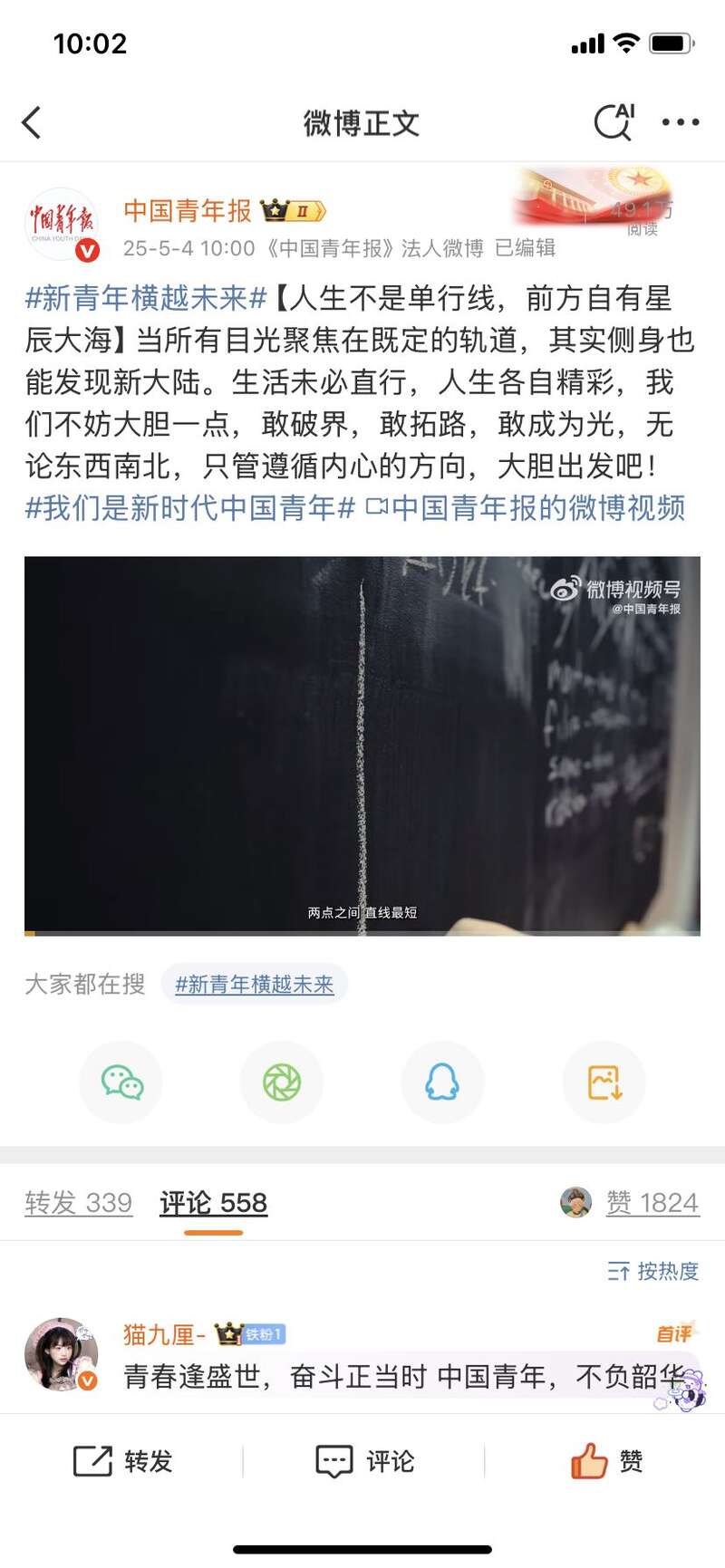Screen dimensions: 725x1568
Task: View the 赞 1824 likes list
Action: 652,1203
